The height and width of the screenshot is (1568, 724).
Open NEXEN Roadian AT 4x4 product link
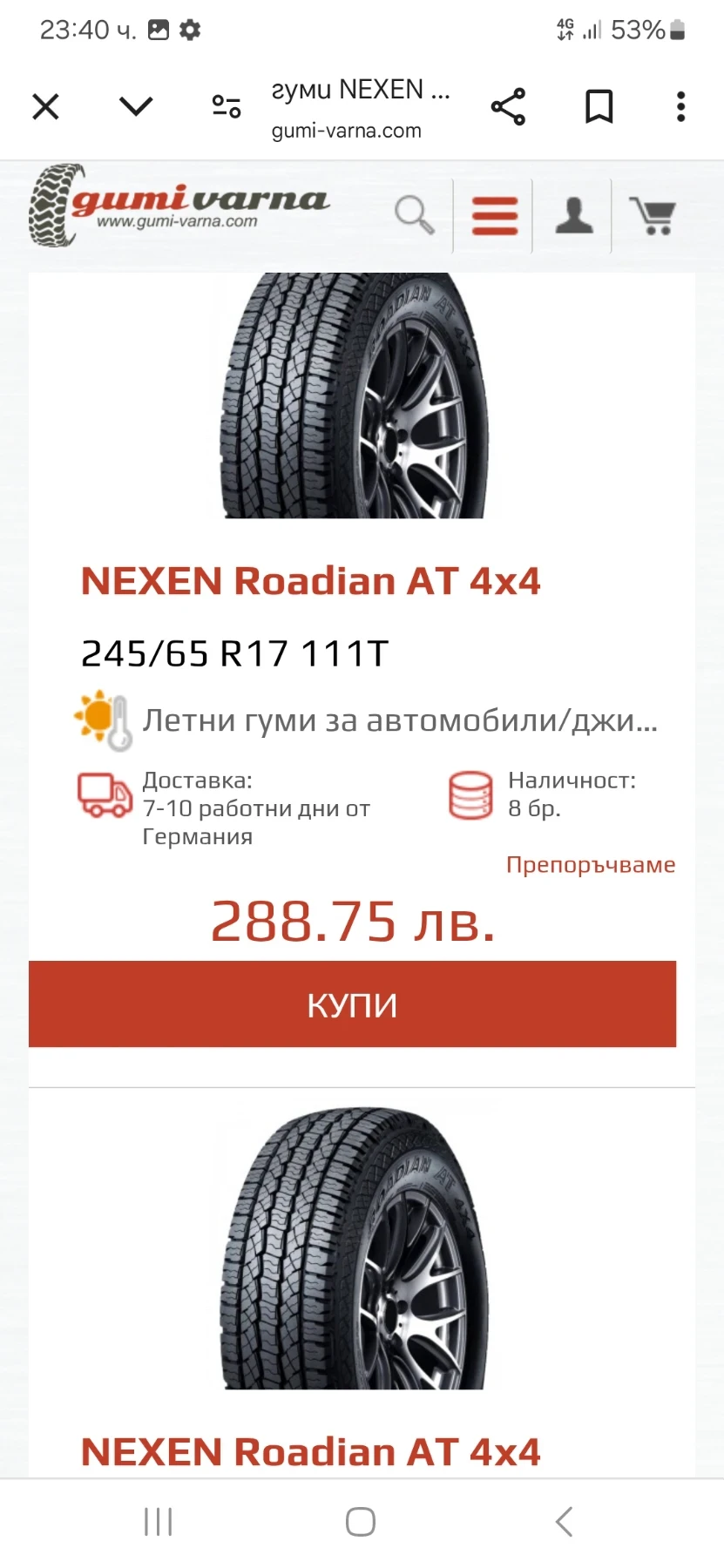coord(311,580)
